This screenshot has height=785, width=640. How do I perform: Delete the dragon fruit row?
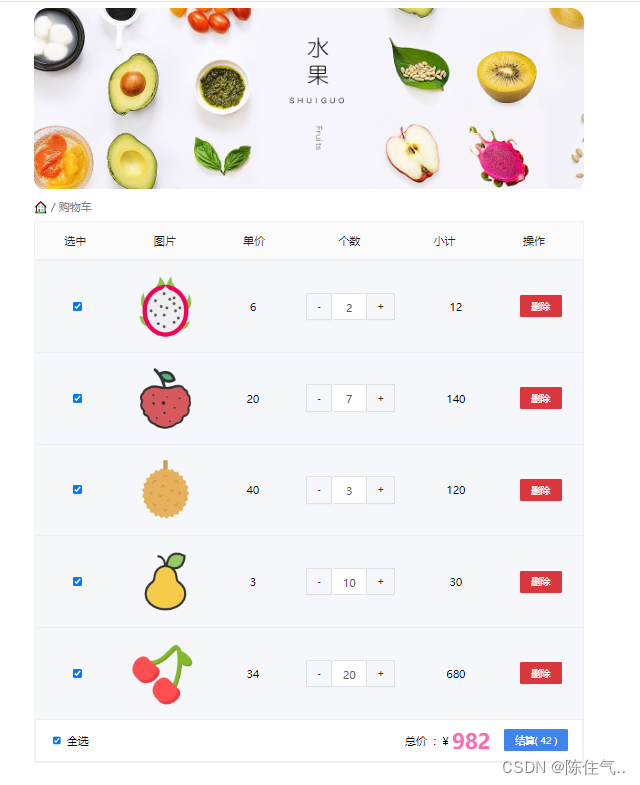pos(541,306)
